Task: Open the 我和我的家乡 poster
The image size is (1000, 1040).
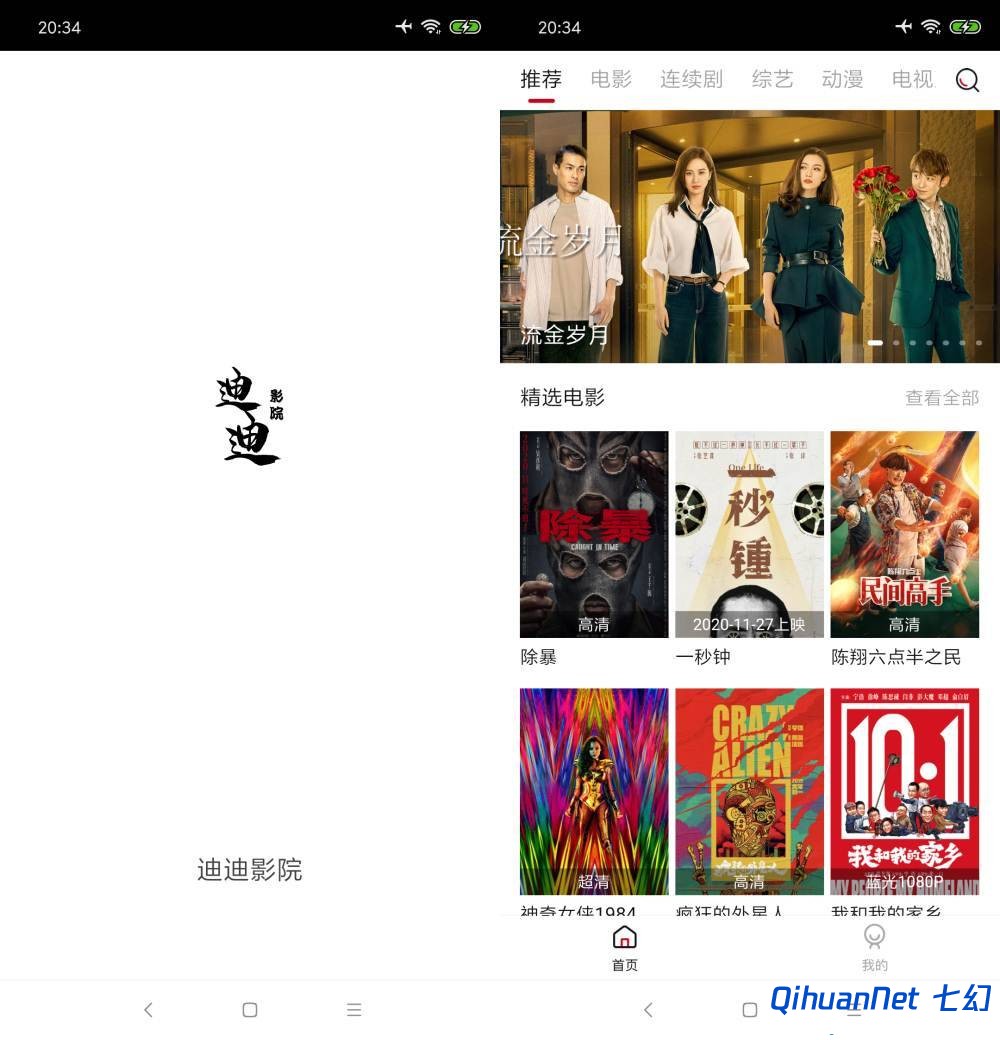Action: (x=904, y=790)
